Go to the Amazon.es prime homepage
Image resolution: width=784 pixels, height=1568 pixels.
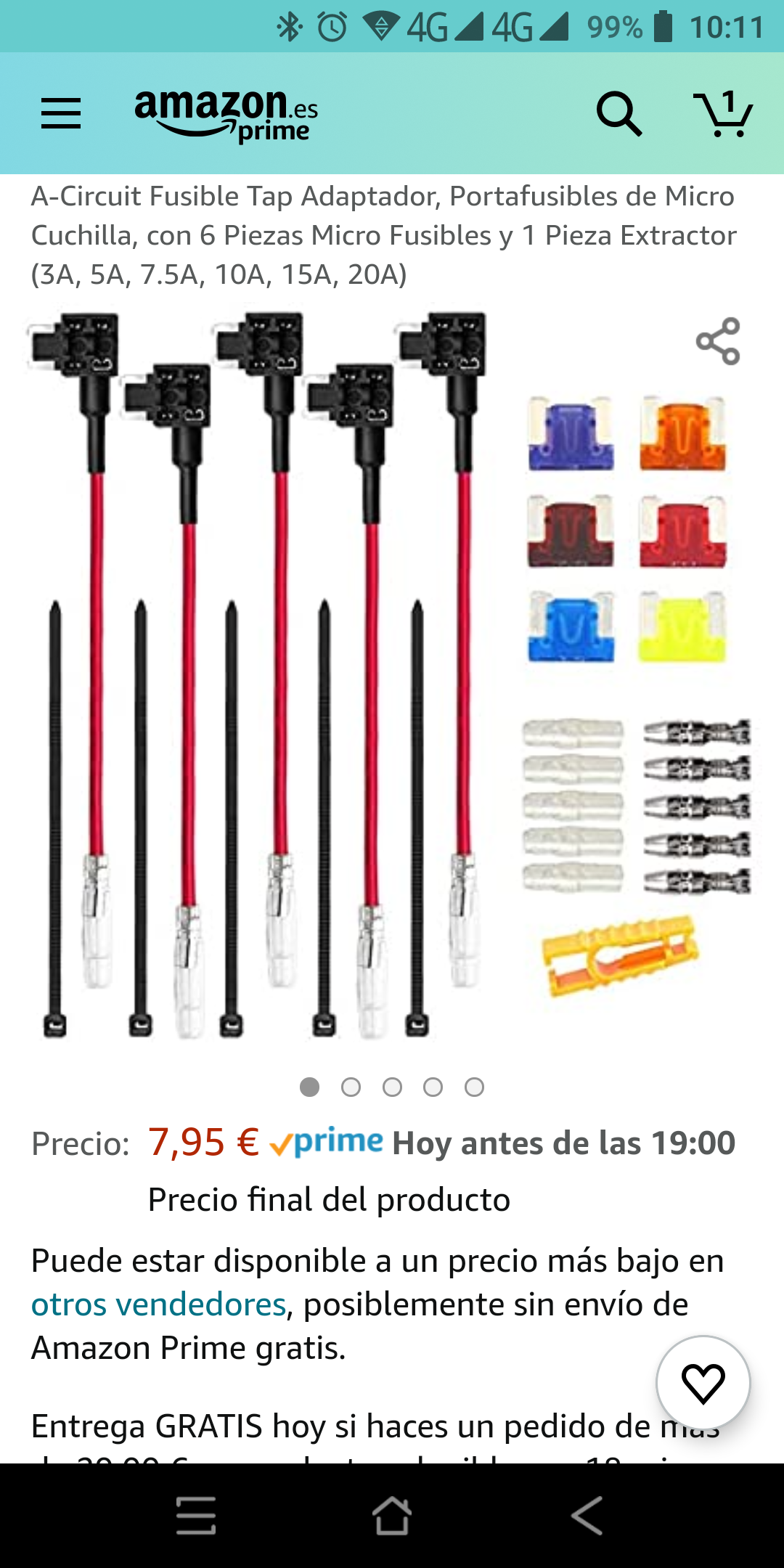[x=226, y=115]
